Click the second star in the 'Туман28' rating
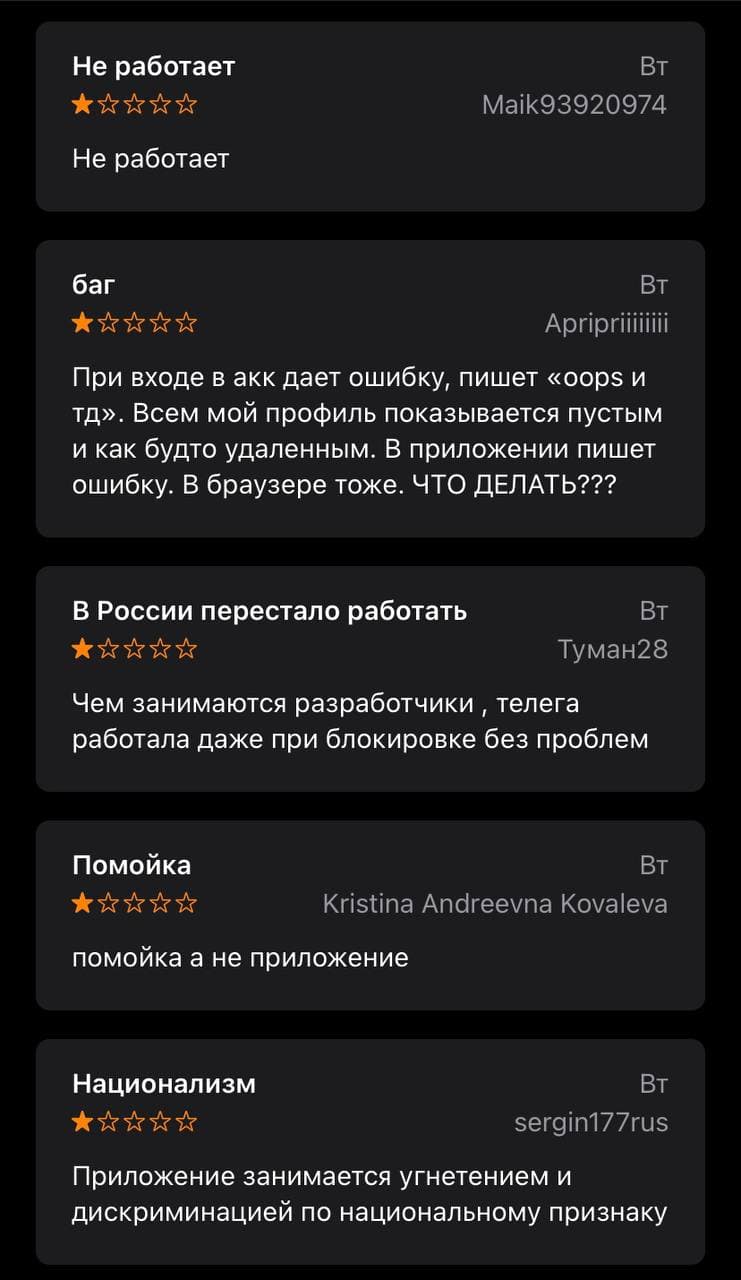 pos(107,648)
